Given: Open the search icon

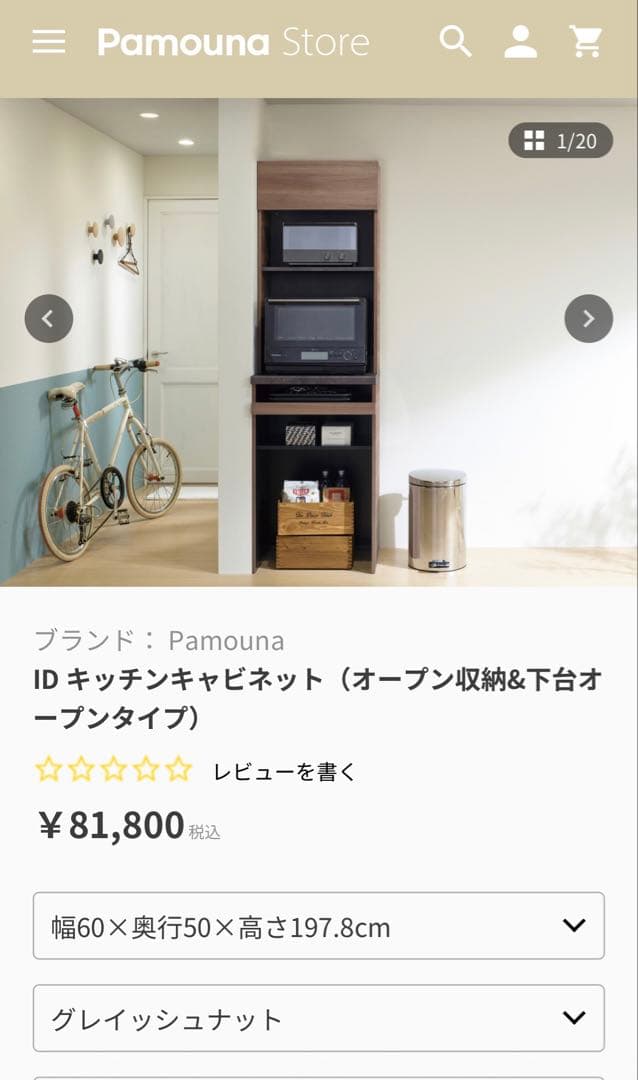Looking at the screenshot, I should pos(455,42).
